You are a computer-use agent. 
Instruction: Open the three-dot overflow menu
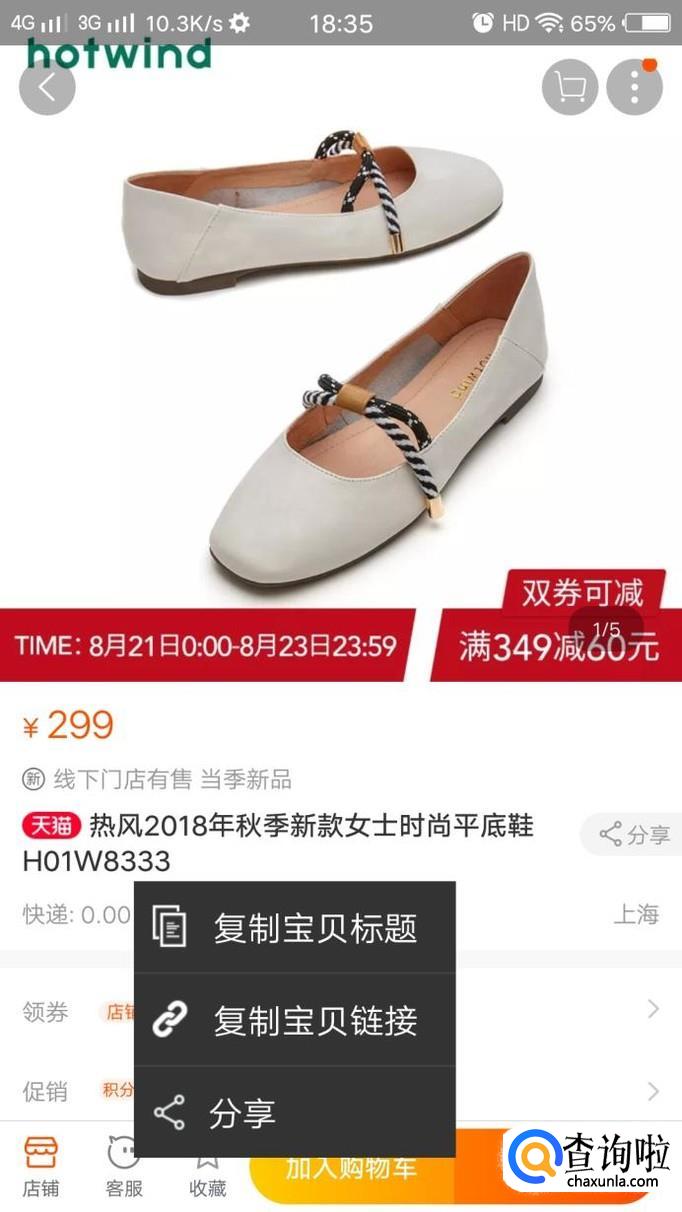634,87
